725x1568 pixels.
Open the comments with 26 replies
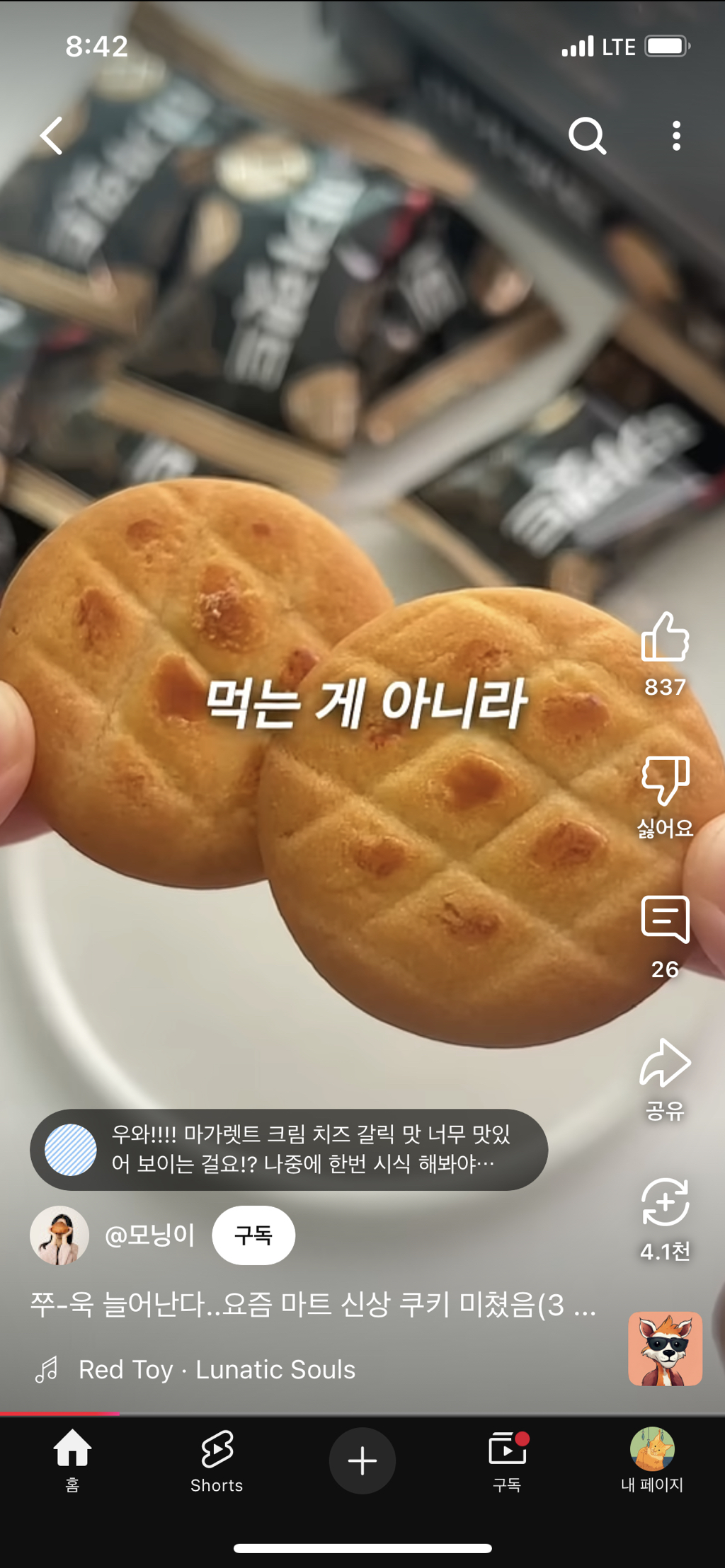tap(665, 920)
